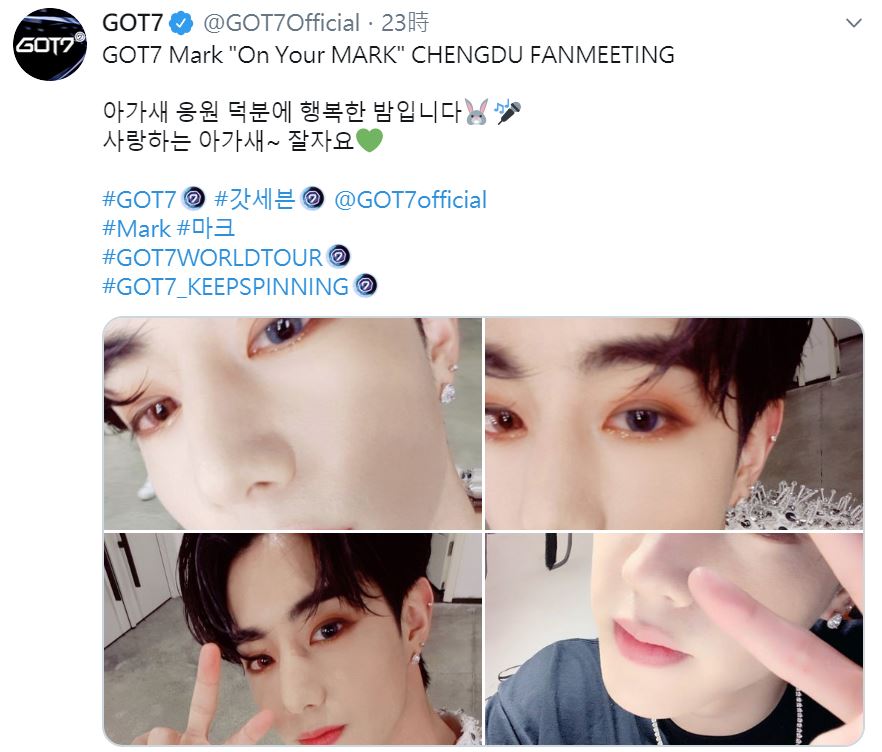Open the #갓세븐 hashtag
Image resolution: width=882 pixels, height=752 pixels.
[255, 199]
